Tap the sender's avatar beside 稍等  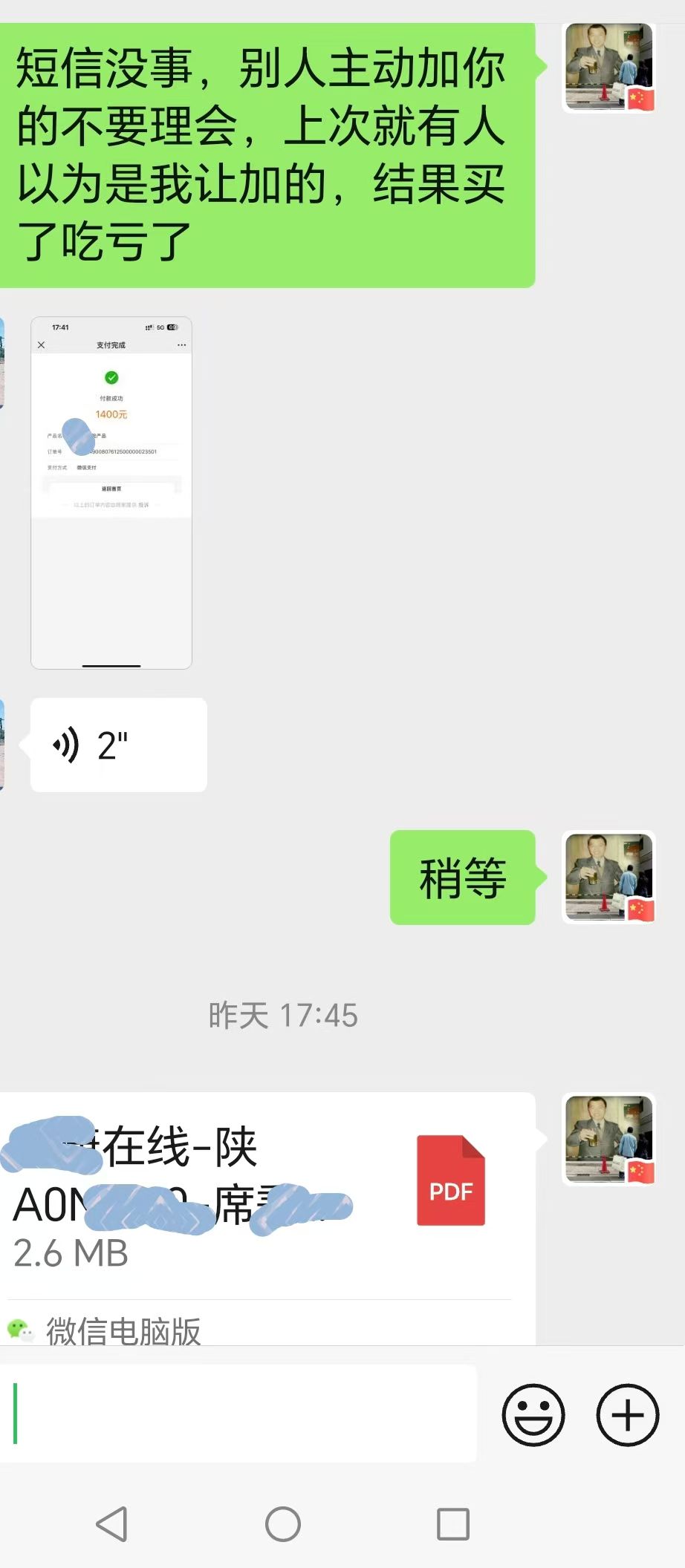click(609, 877)
